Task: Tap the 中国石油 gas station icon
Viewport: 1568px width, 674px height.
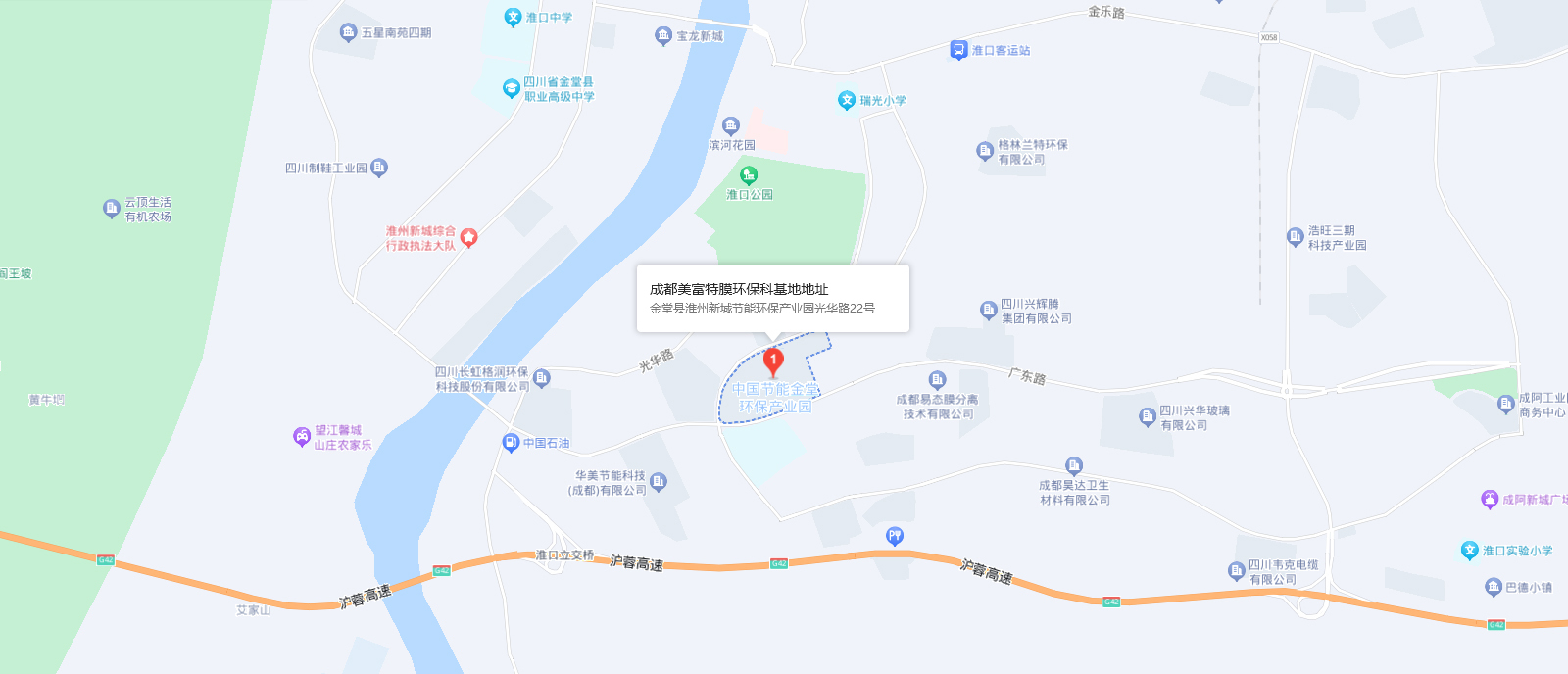Action: point(511,443)
